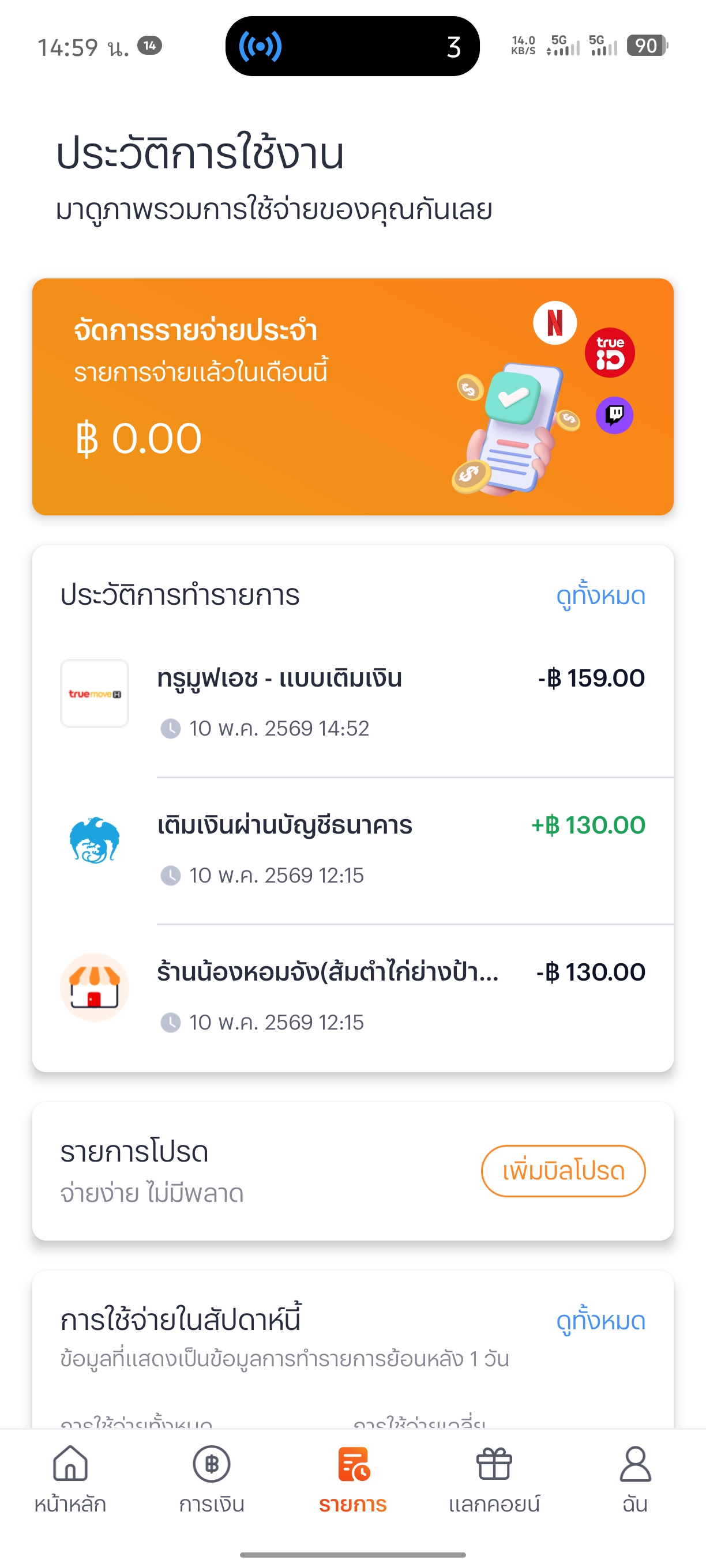Open the ฉัน profile tab

635,1480
